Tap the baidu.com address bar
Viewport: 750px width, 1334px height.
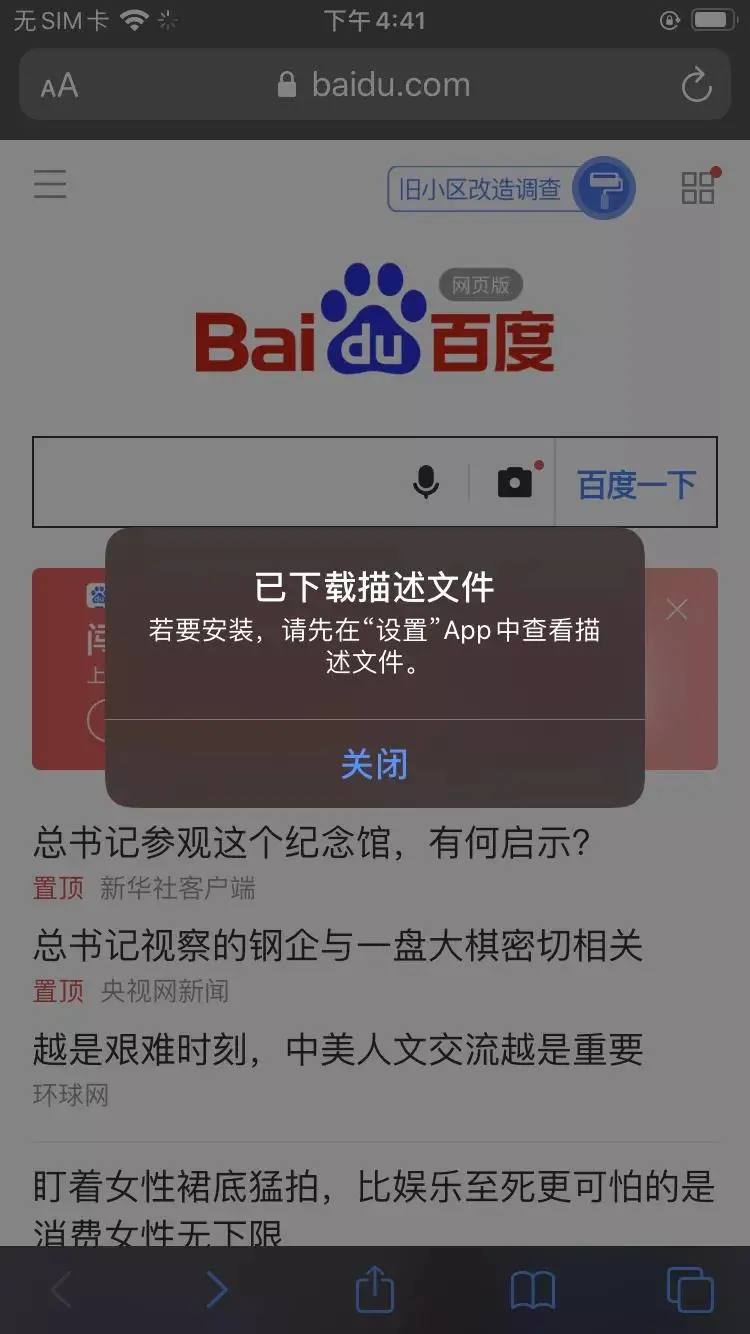(x=375, y=85)
